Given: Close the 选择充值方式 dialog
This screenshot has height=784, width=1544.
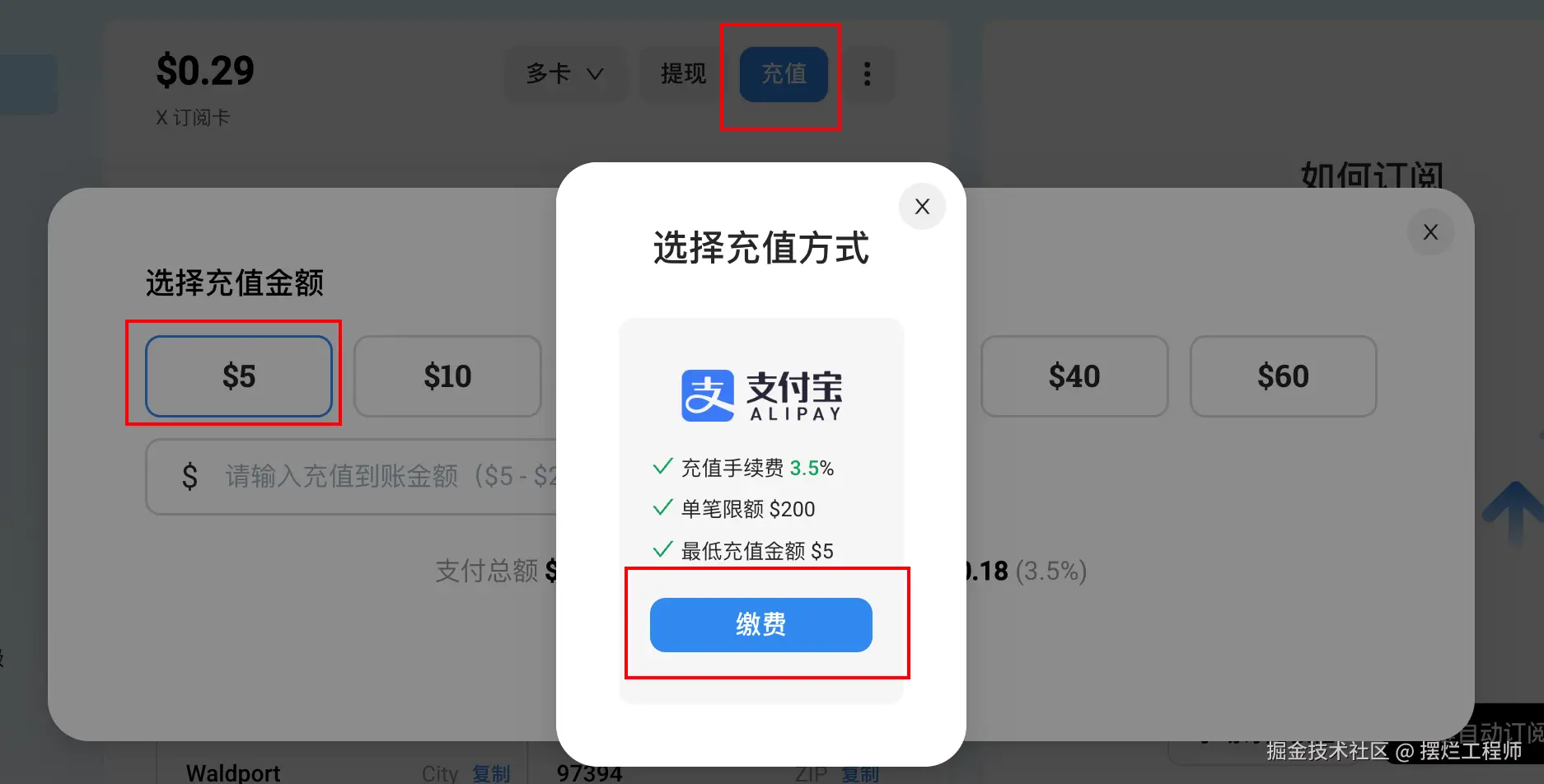Looking at the screenshot, I should pos(922,207).
